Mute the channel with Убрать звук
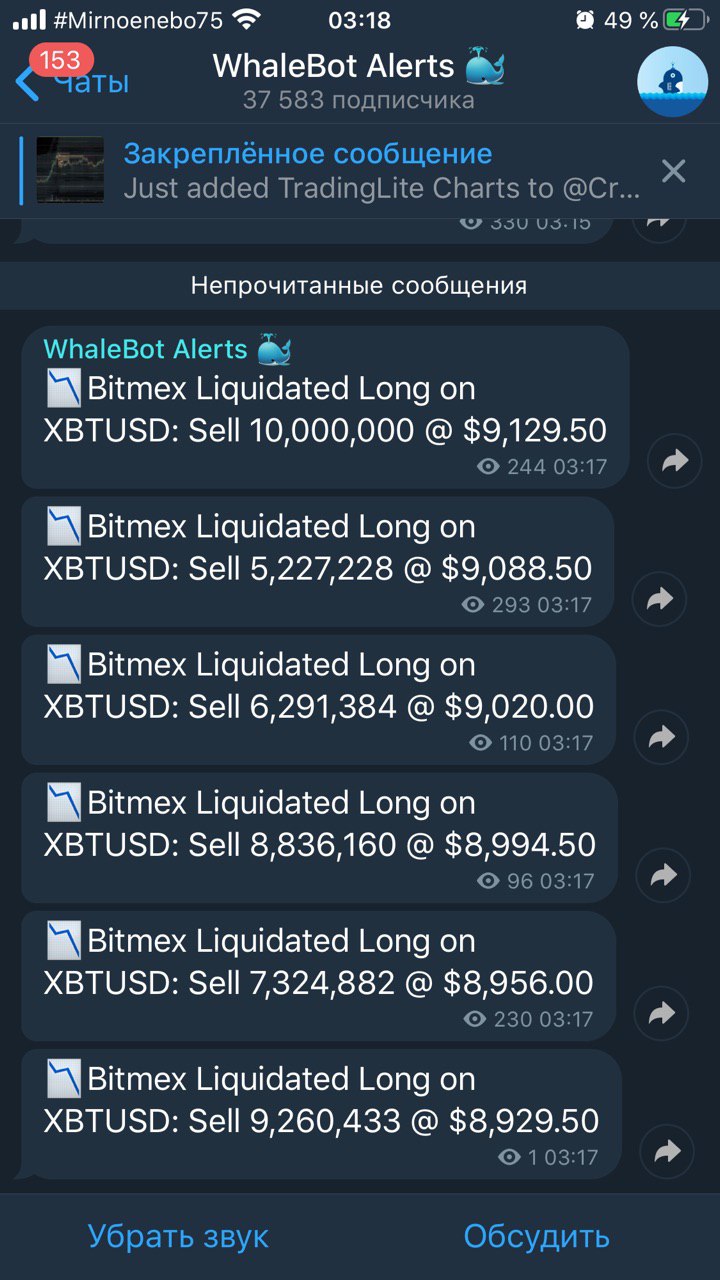720x1280 pixels. click(x=178, y=1236)
